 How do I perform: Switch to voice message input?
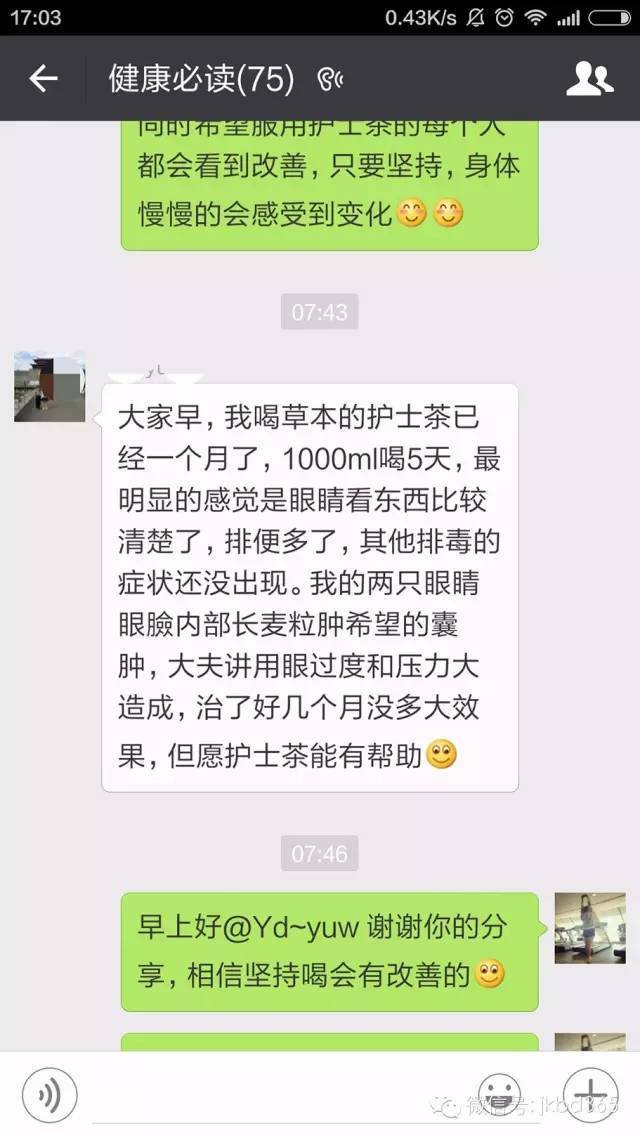coord(49,1094)
